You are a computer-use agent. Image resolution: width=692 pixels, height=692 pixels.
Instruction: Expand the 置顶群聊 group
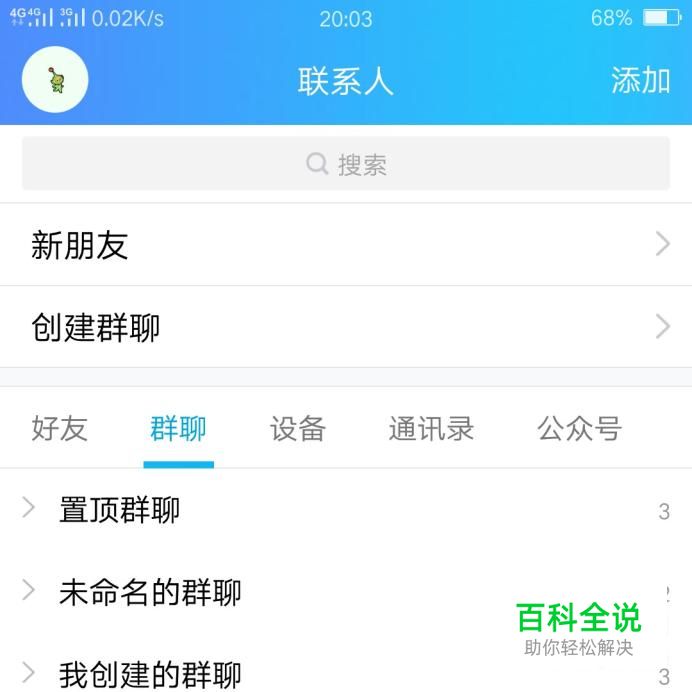(x=120, y=510)
